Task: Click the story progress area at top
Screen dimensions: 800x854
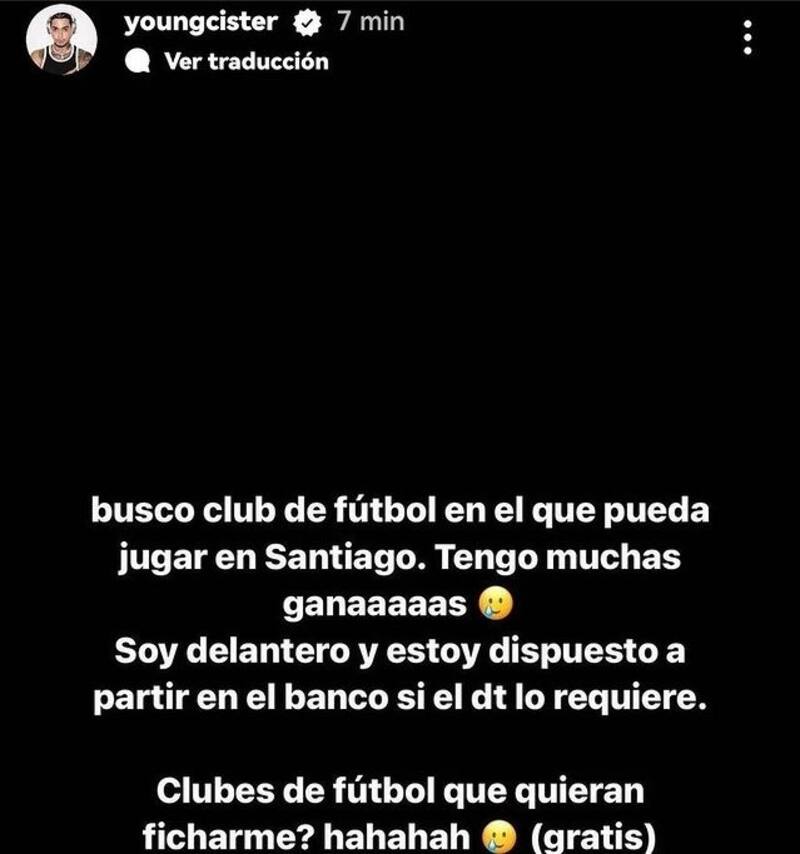Action: (x=400, y=4)
